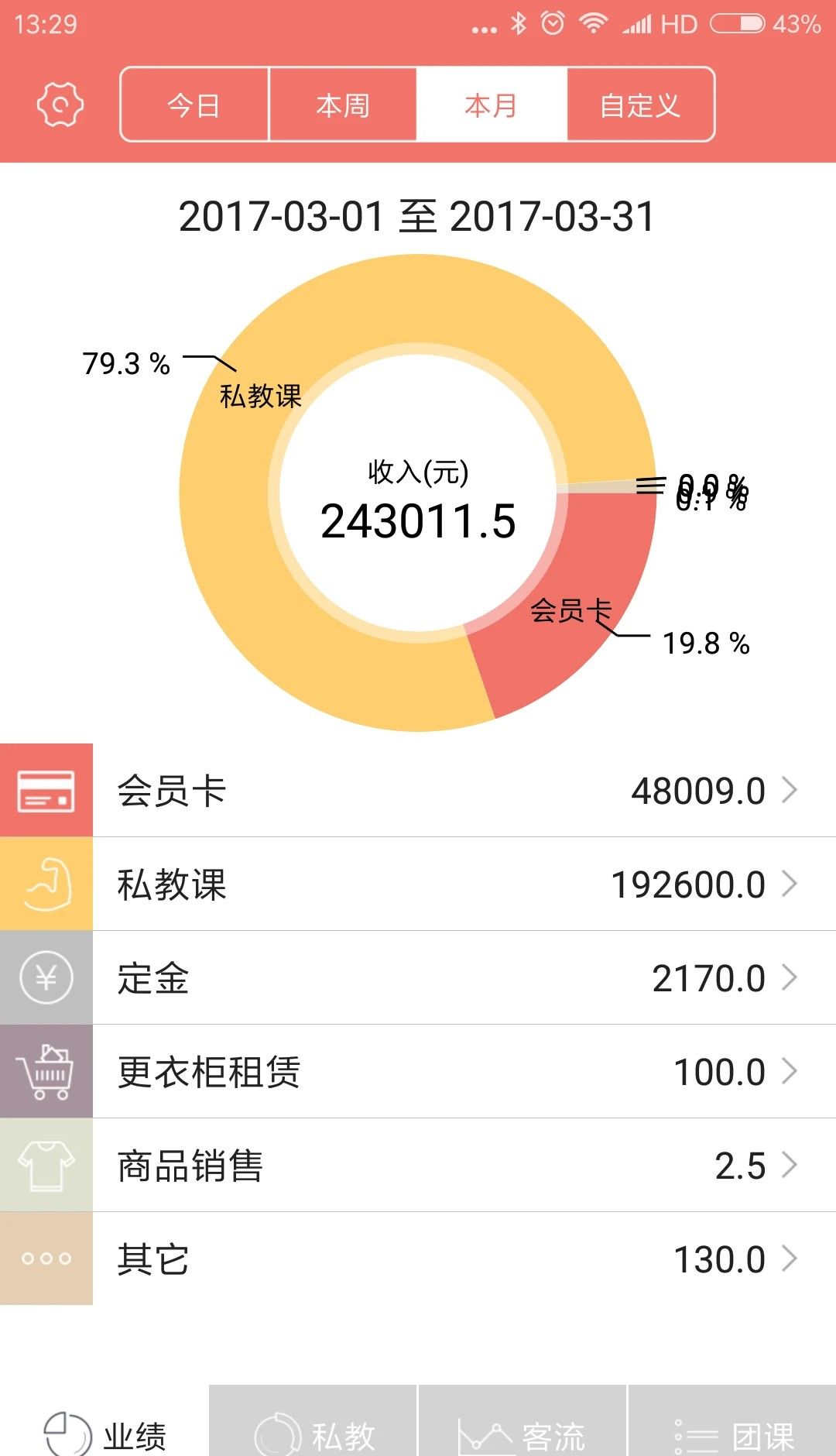
Task: Select the 自定义 date range option
Action: [x=641, y=105]
